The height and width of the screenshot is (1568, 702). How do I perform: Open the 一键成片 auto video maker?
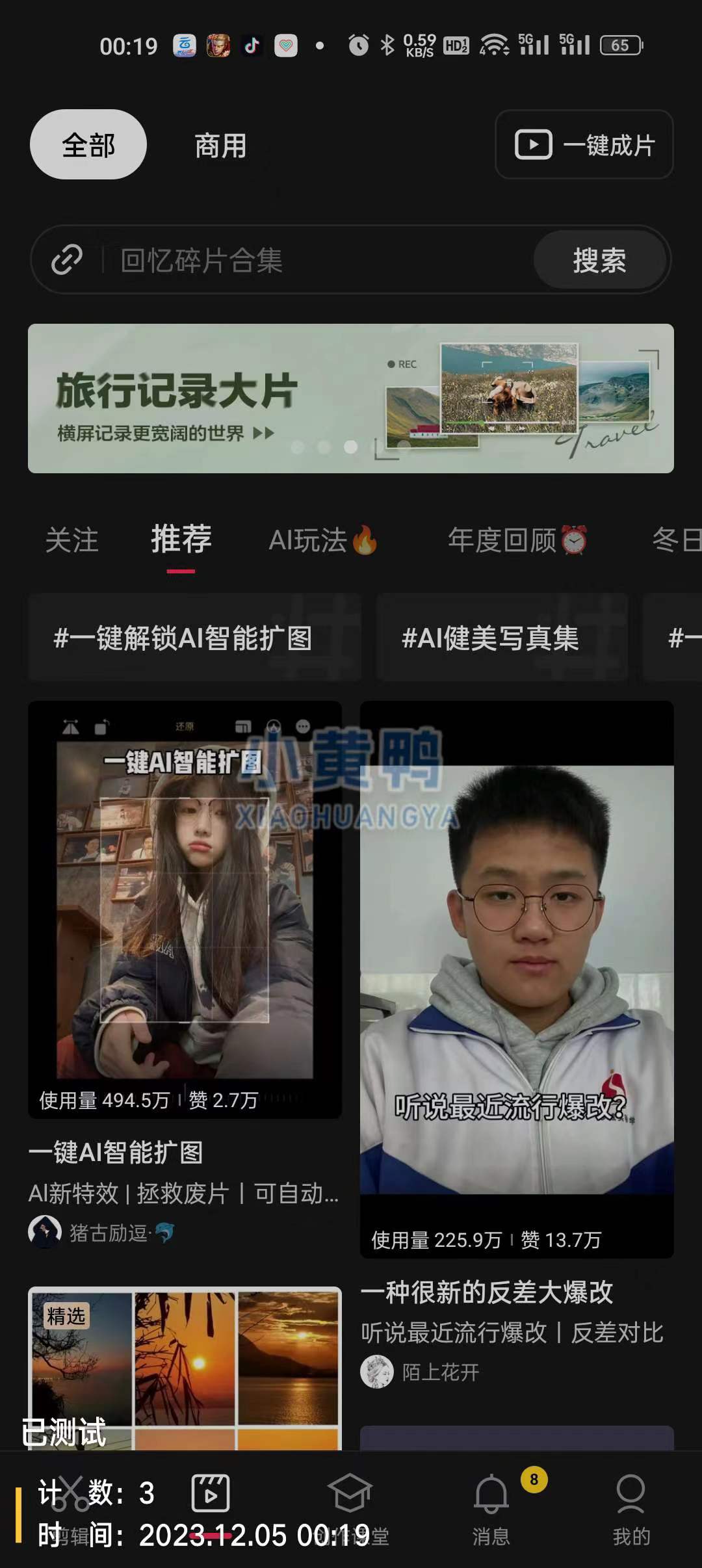coord(584,145)
